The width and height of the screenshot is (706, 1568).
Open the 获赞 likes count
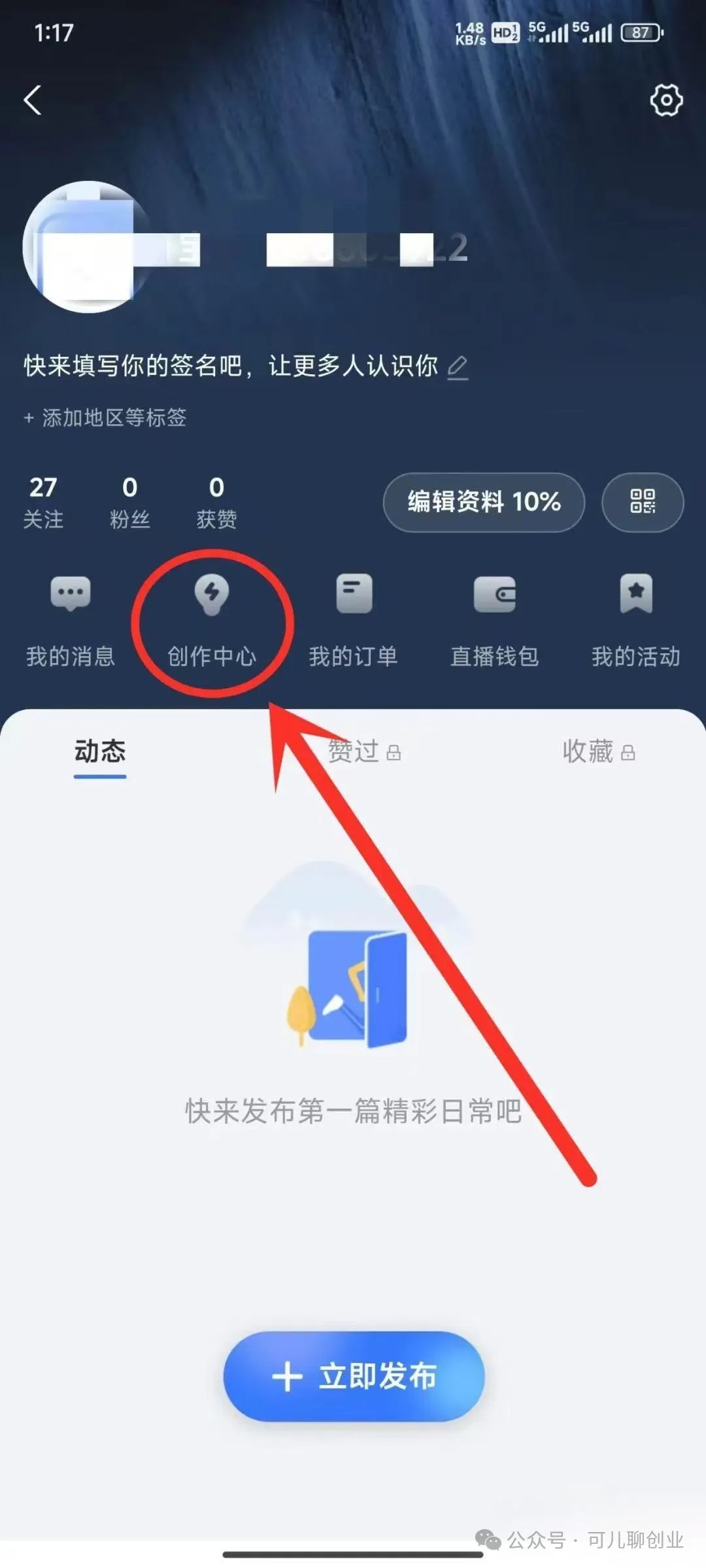tap(216, 502)
